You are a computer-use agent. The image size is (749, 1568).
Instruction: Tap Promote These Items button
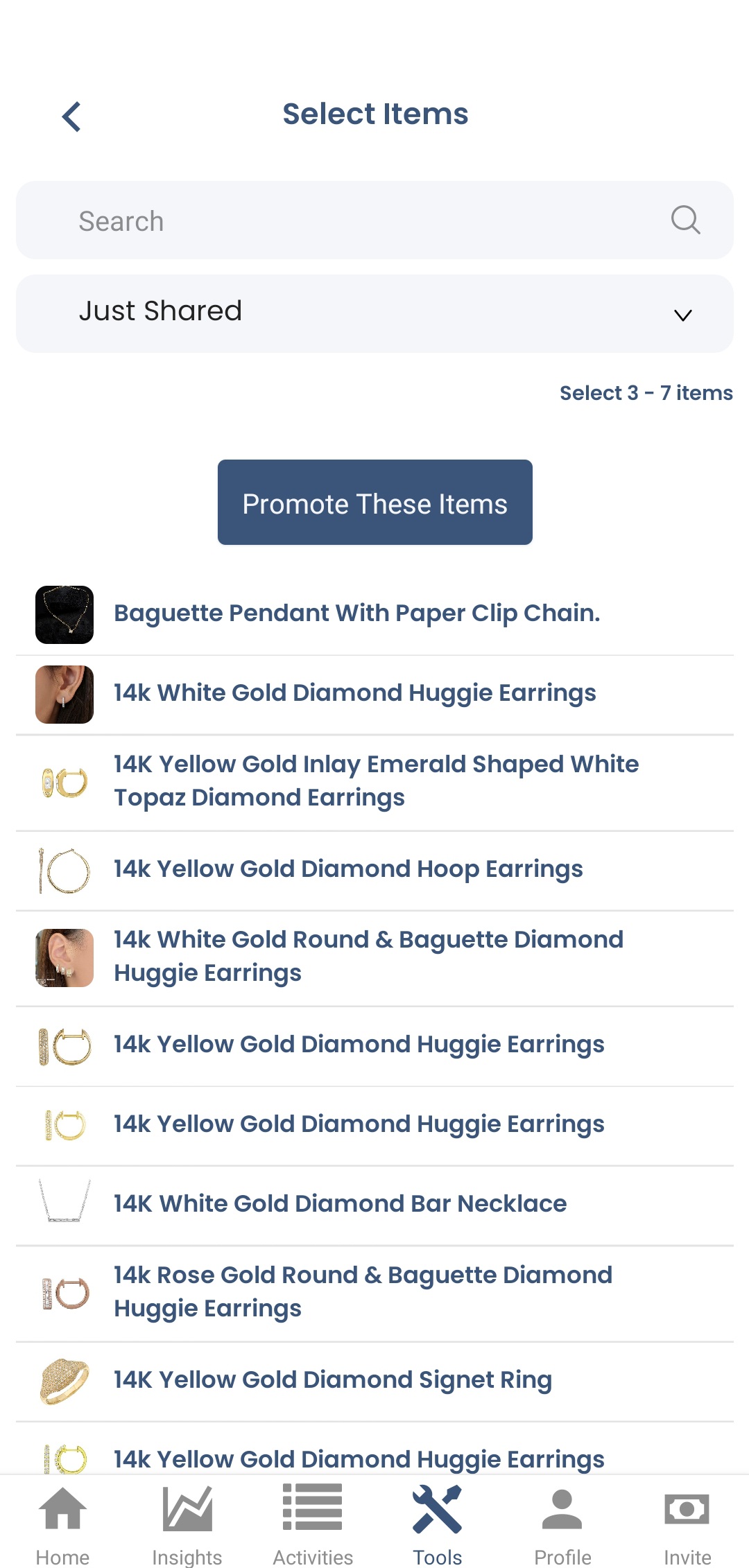click(x=374, y=503)
